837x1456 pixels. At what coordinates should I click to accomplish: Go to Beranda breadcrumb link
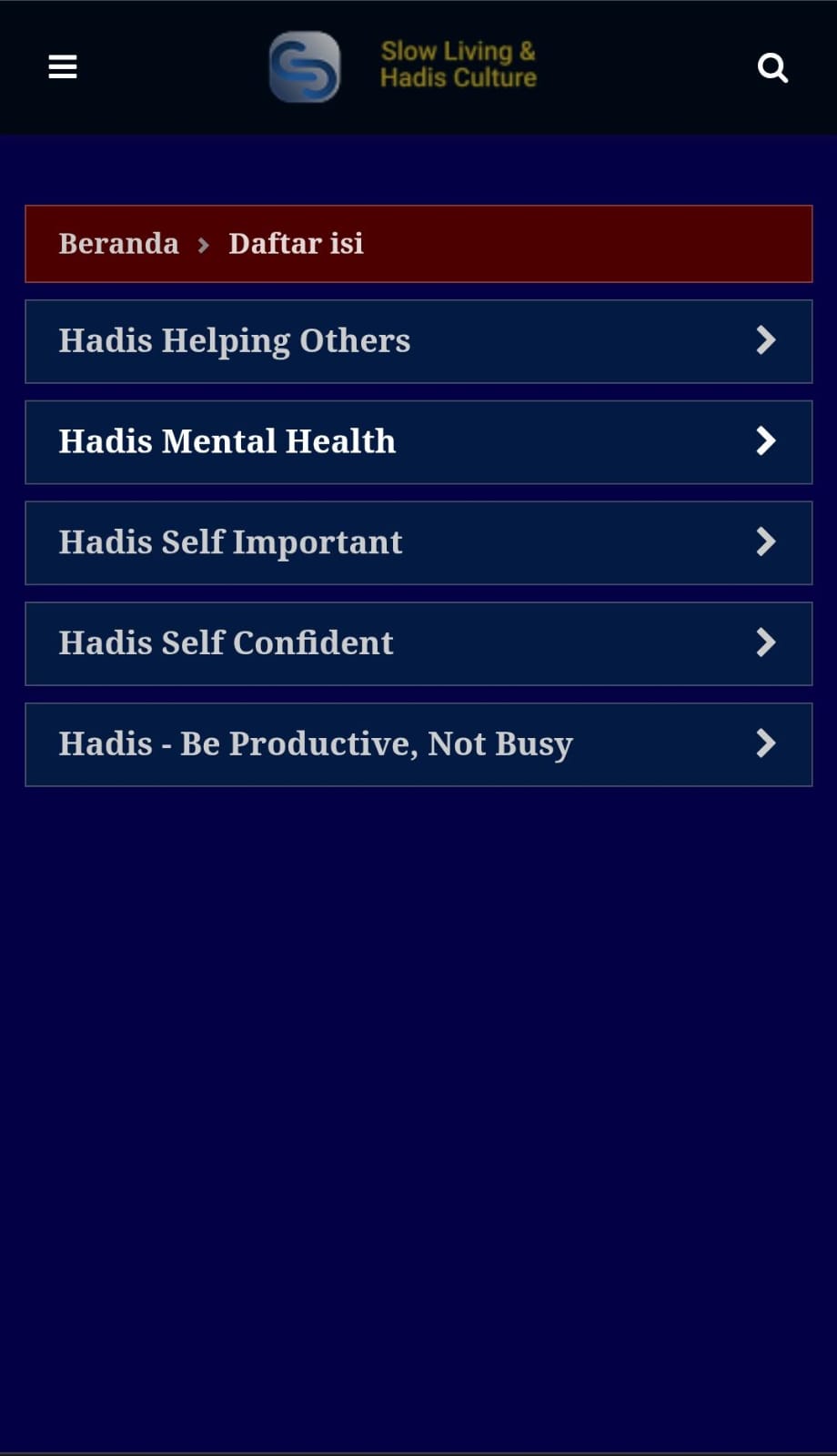118,244
